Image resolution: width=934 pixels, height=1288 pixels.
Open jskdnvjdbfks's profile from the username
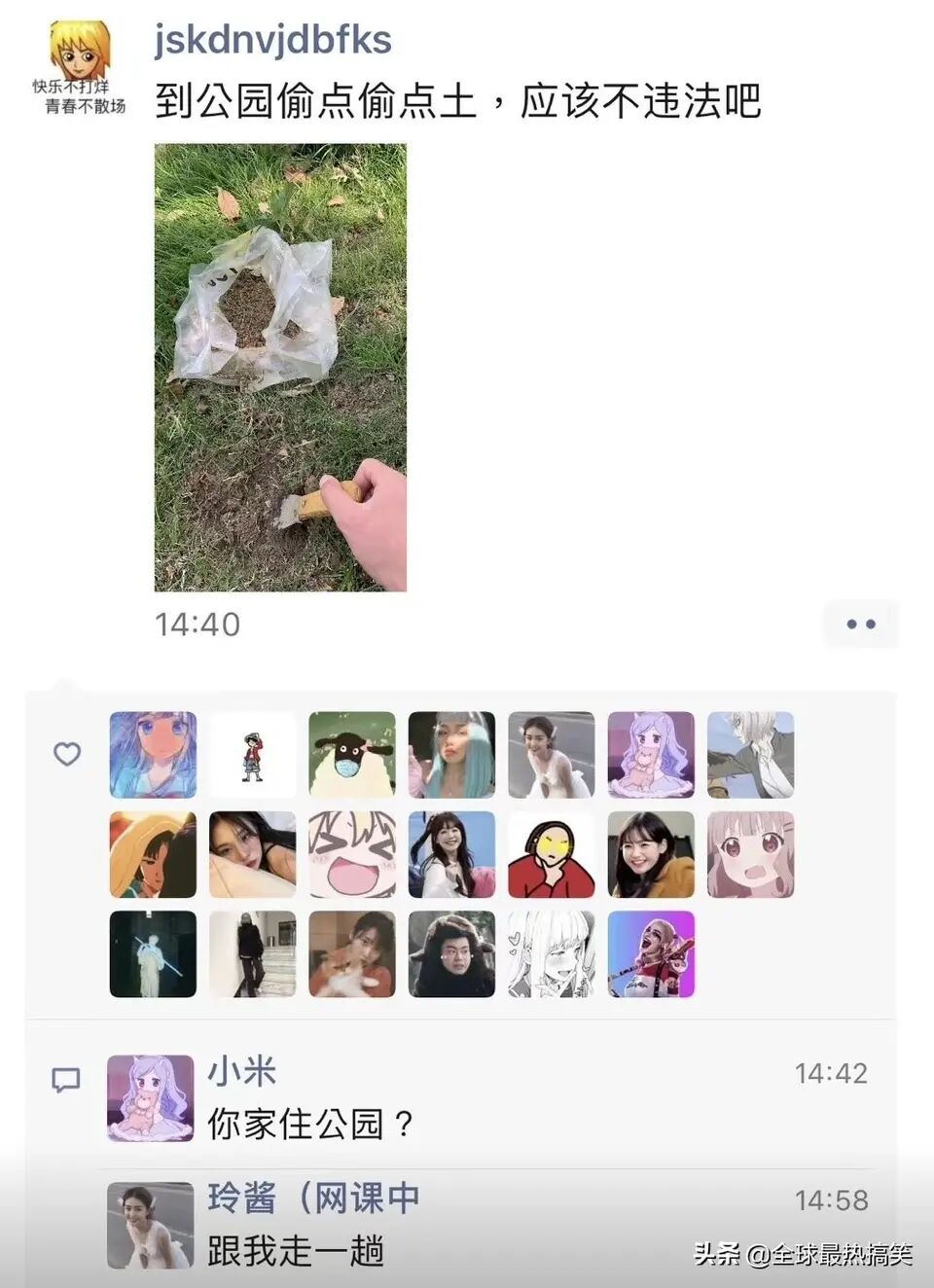272,41
